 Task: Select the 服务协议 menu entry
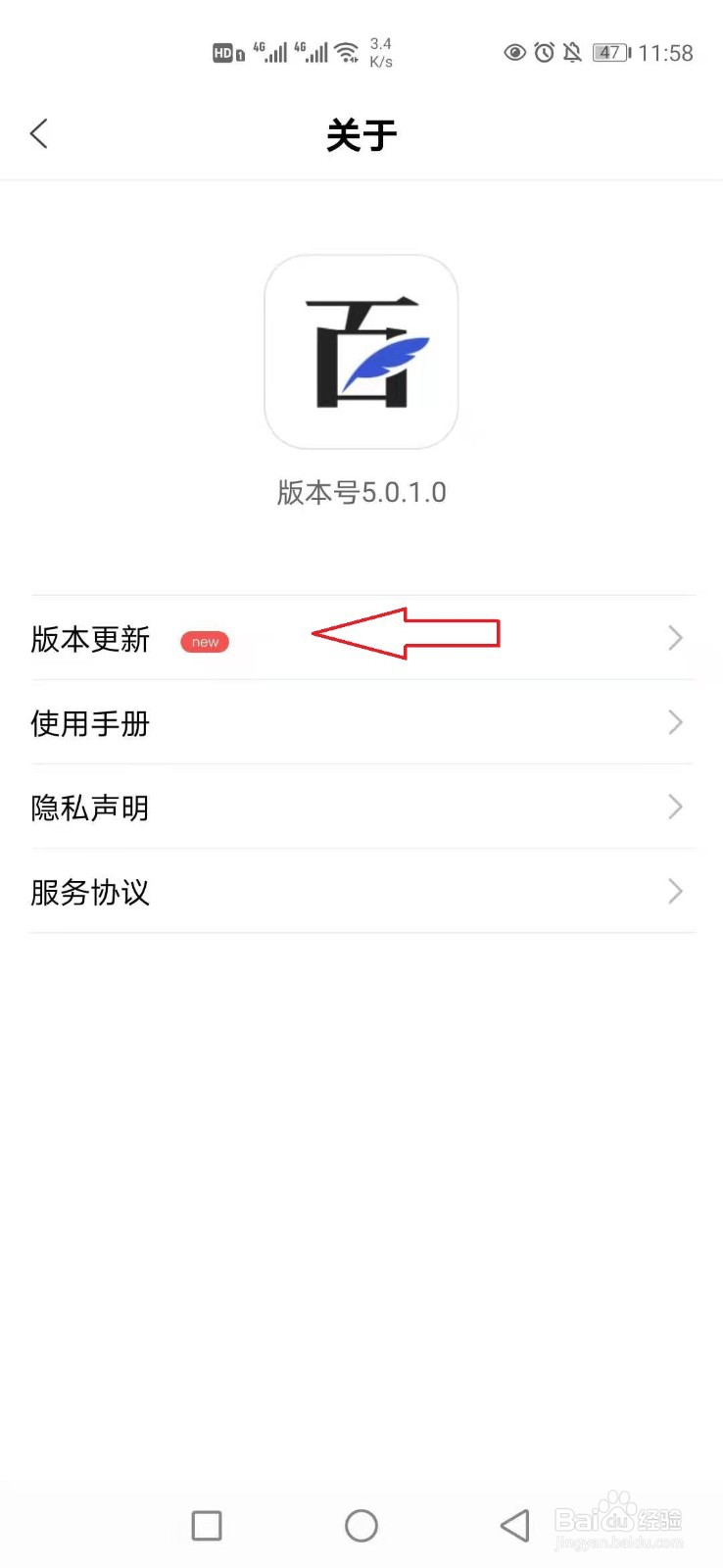[x=89, y=892]
